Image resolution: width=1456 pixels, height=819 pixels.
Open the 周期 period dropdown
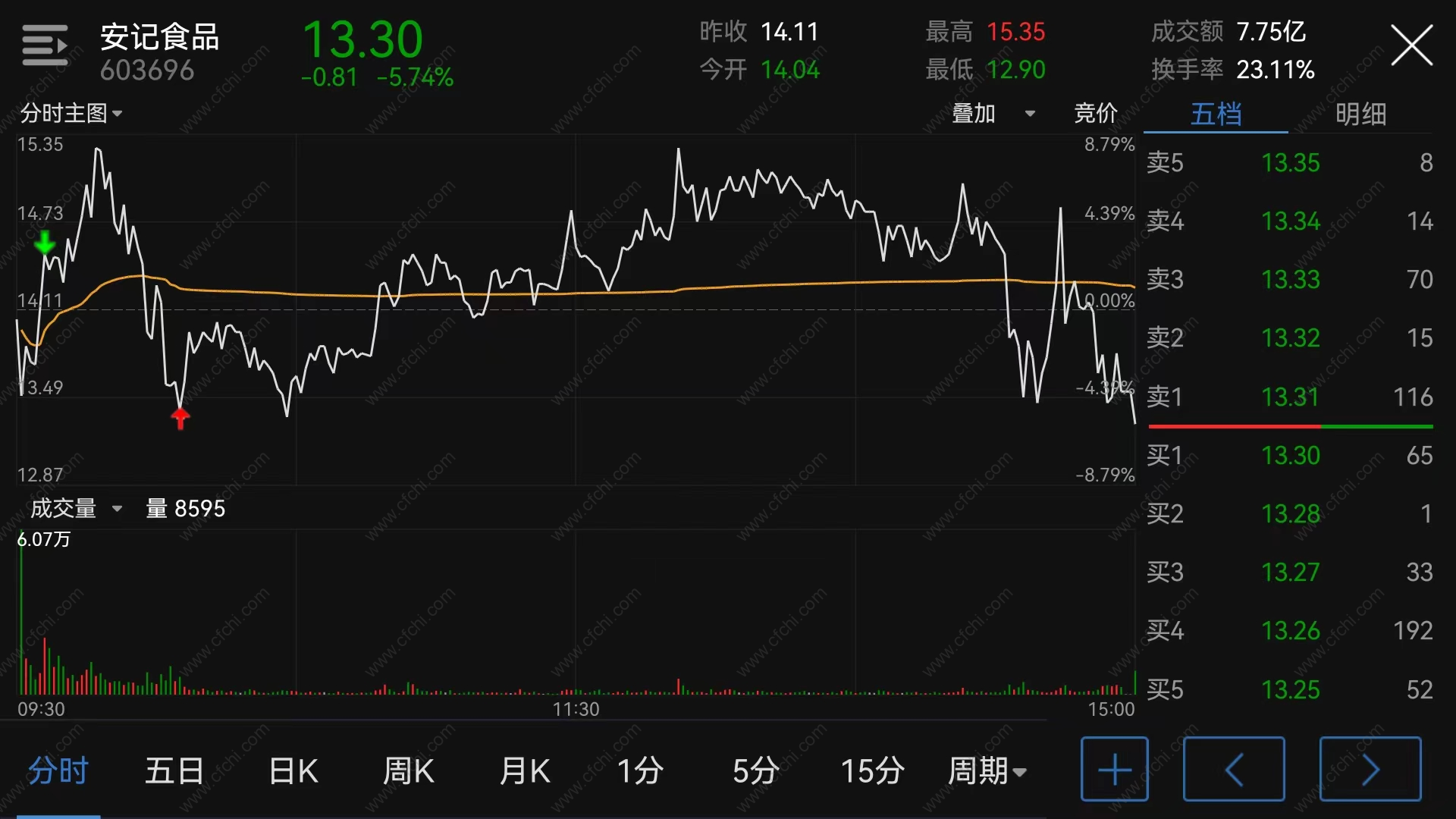point(987,771)
